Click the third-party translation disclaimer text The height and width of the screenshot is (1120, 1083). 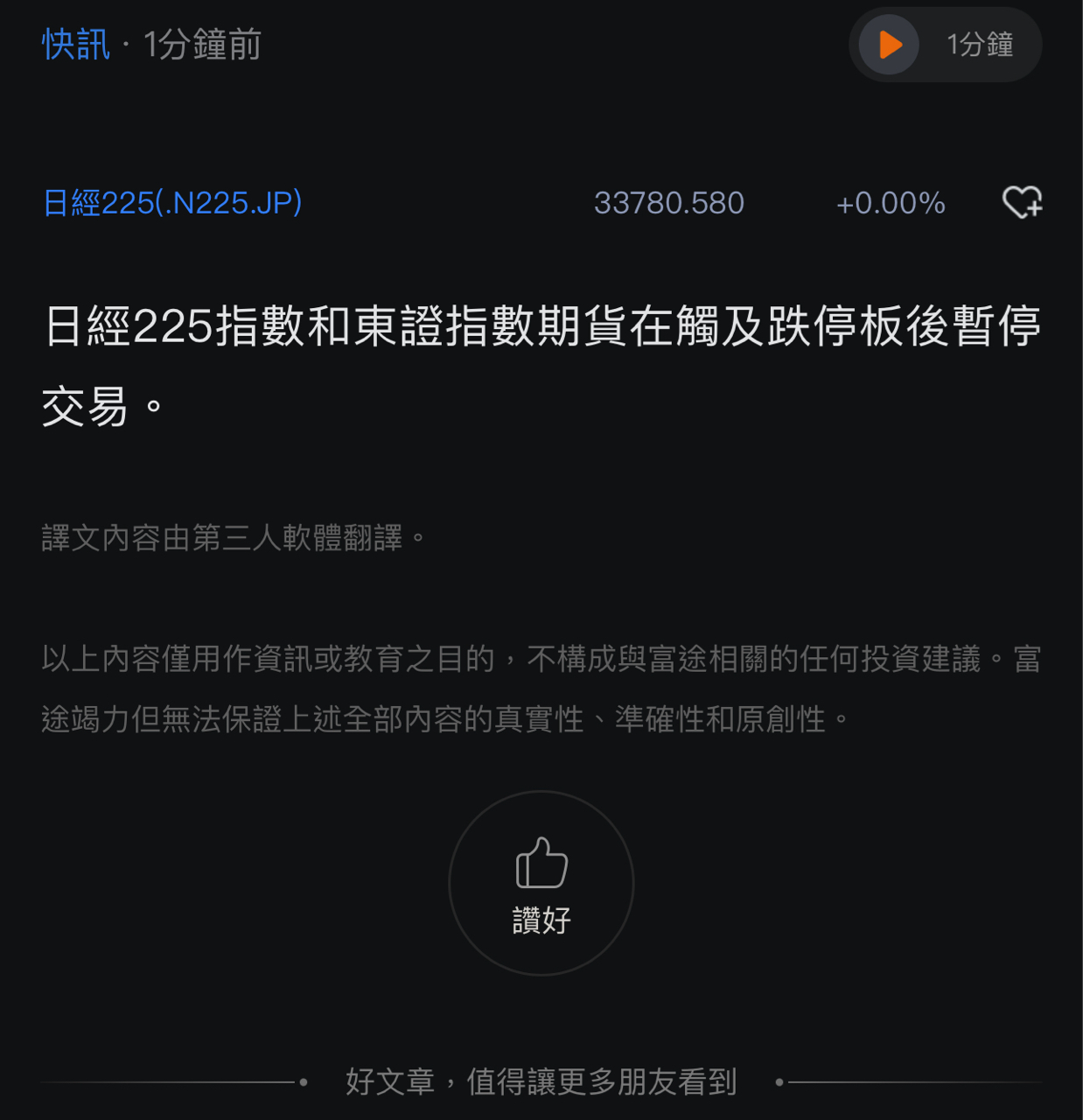tap(234, 538)
